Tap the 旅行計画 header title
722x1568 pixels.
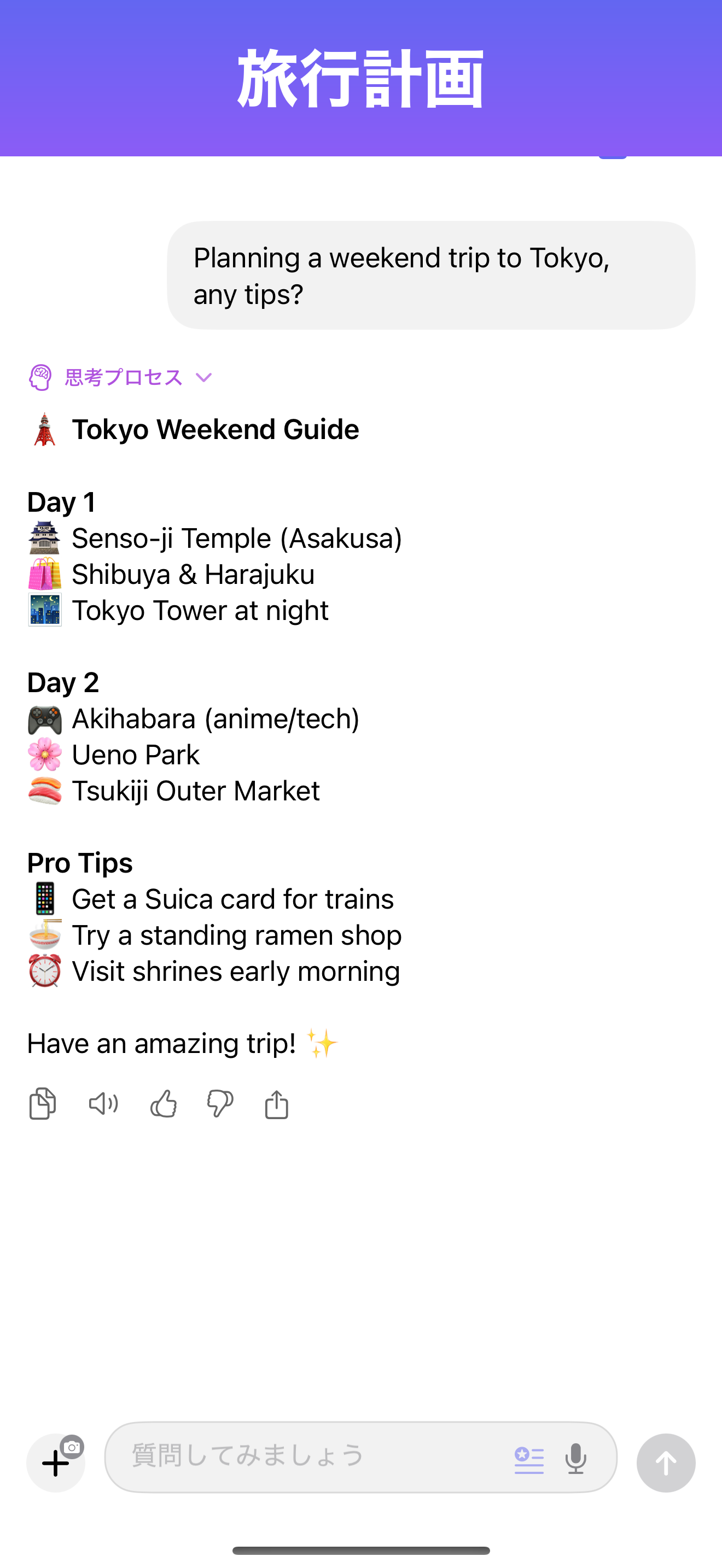point(360,80)
